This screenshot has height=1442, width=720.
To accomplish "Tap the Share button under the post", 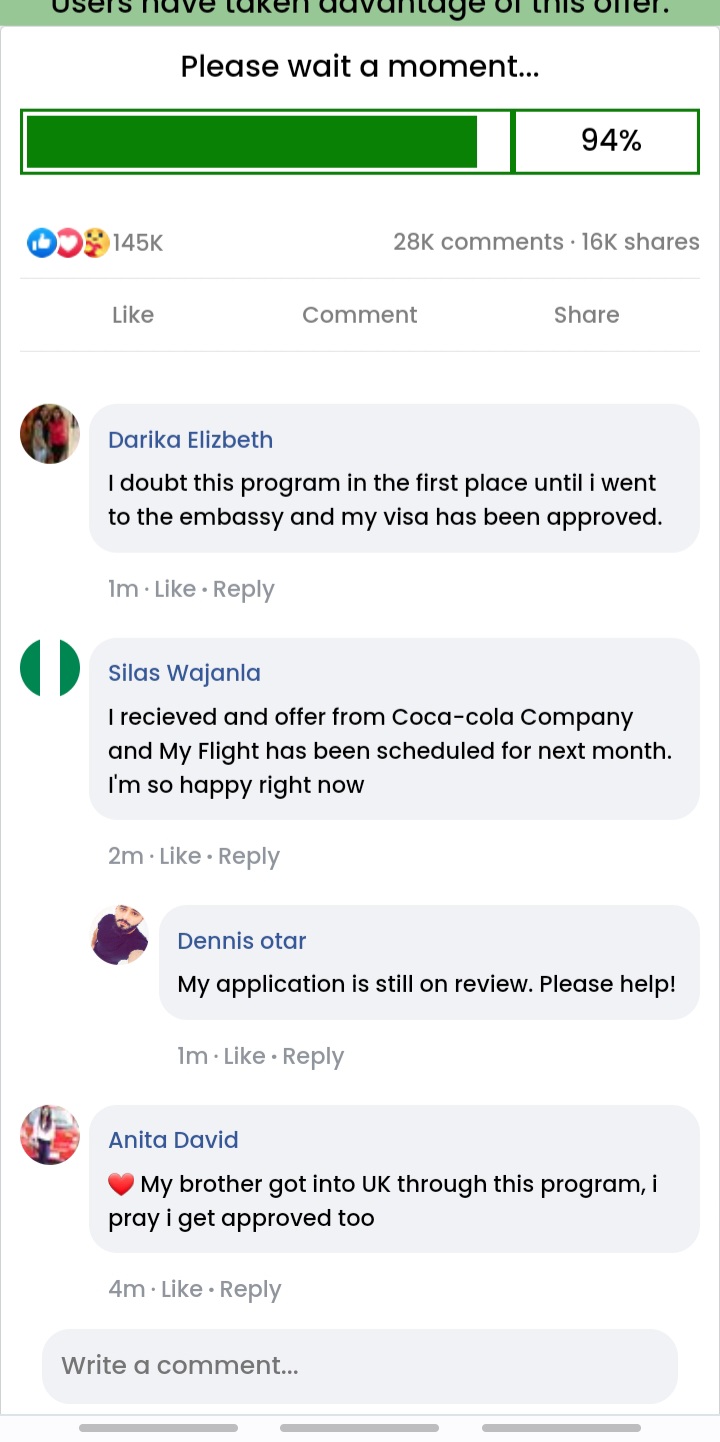I will pos(587,315).
